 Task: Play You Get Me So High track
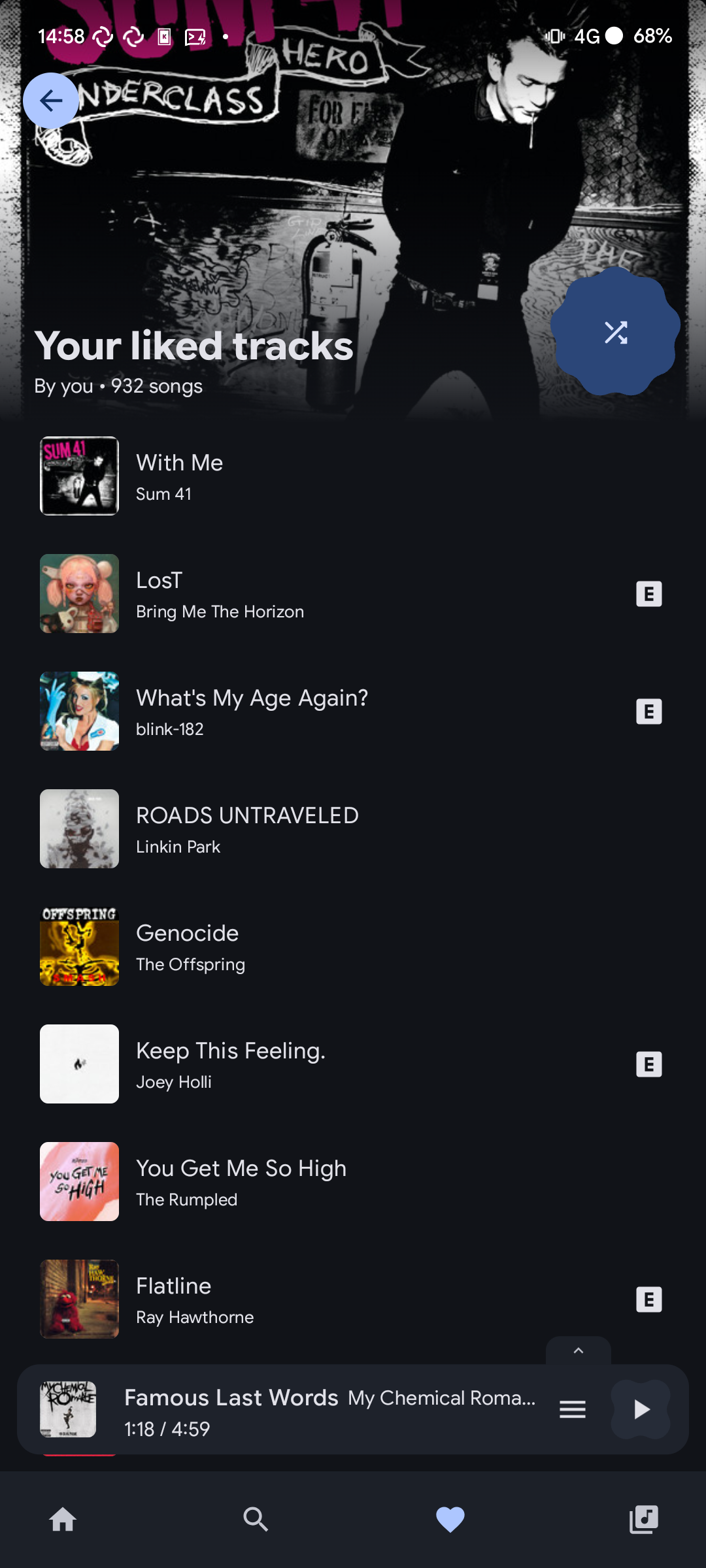[x=353, y=1182]
